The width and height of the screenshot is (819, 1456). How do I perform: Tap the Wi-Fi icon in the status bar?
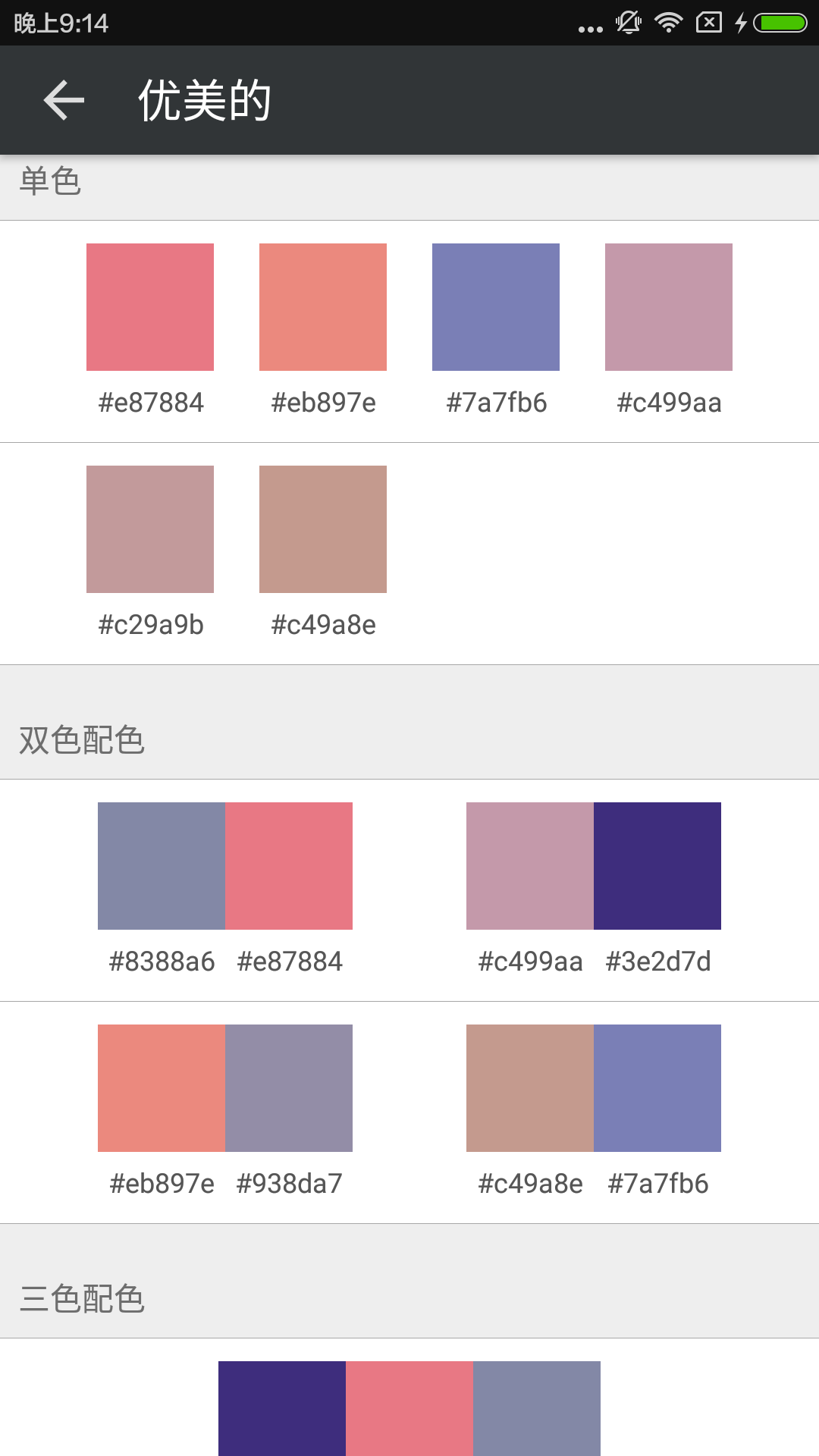click(668, 23)
